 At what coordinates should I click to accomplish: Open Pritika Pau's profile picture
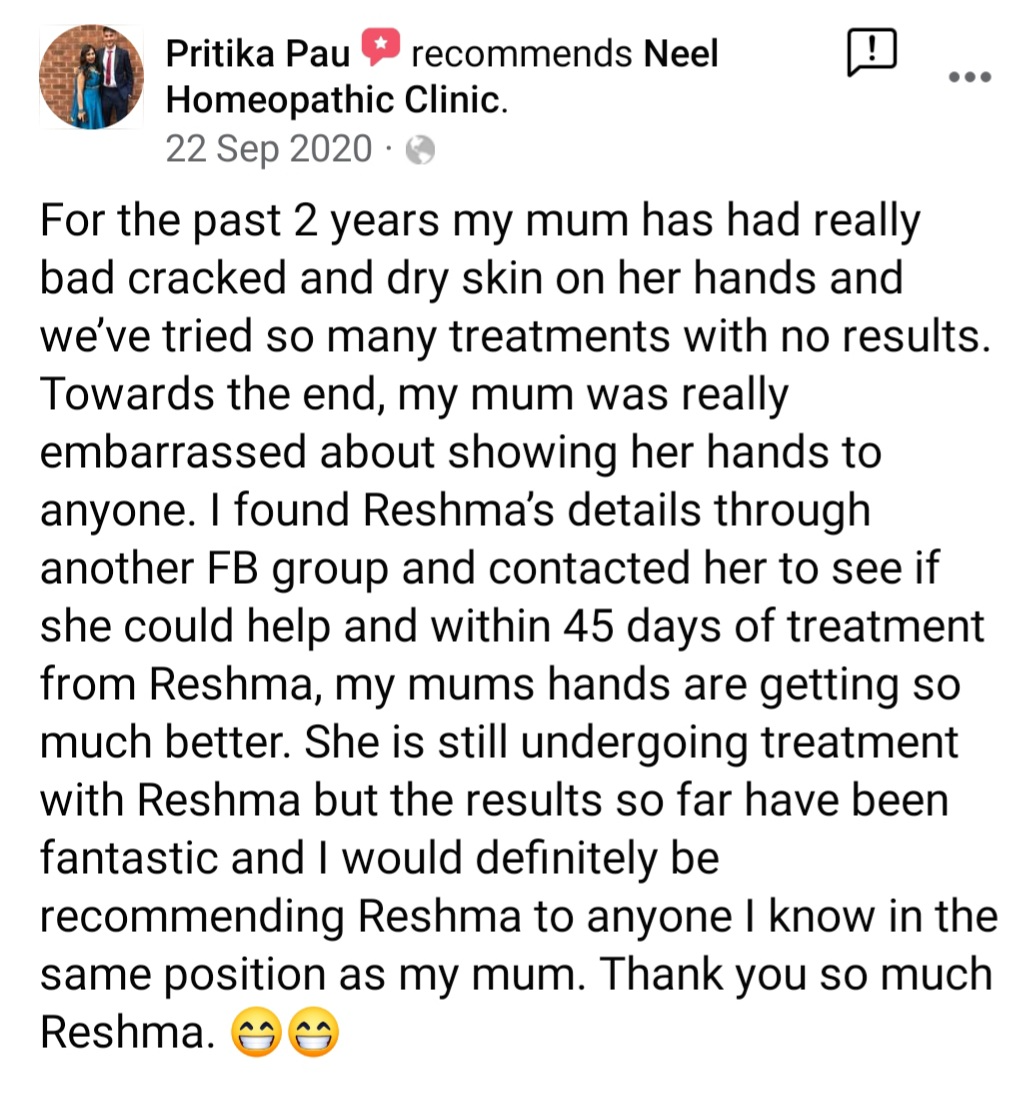91,78
